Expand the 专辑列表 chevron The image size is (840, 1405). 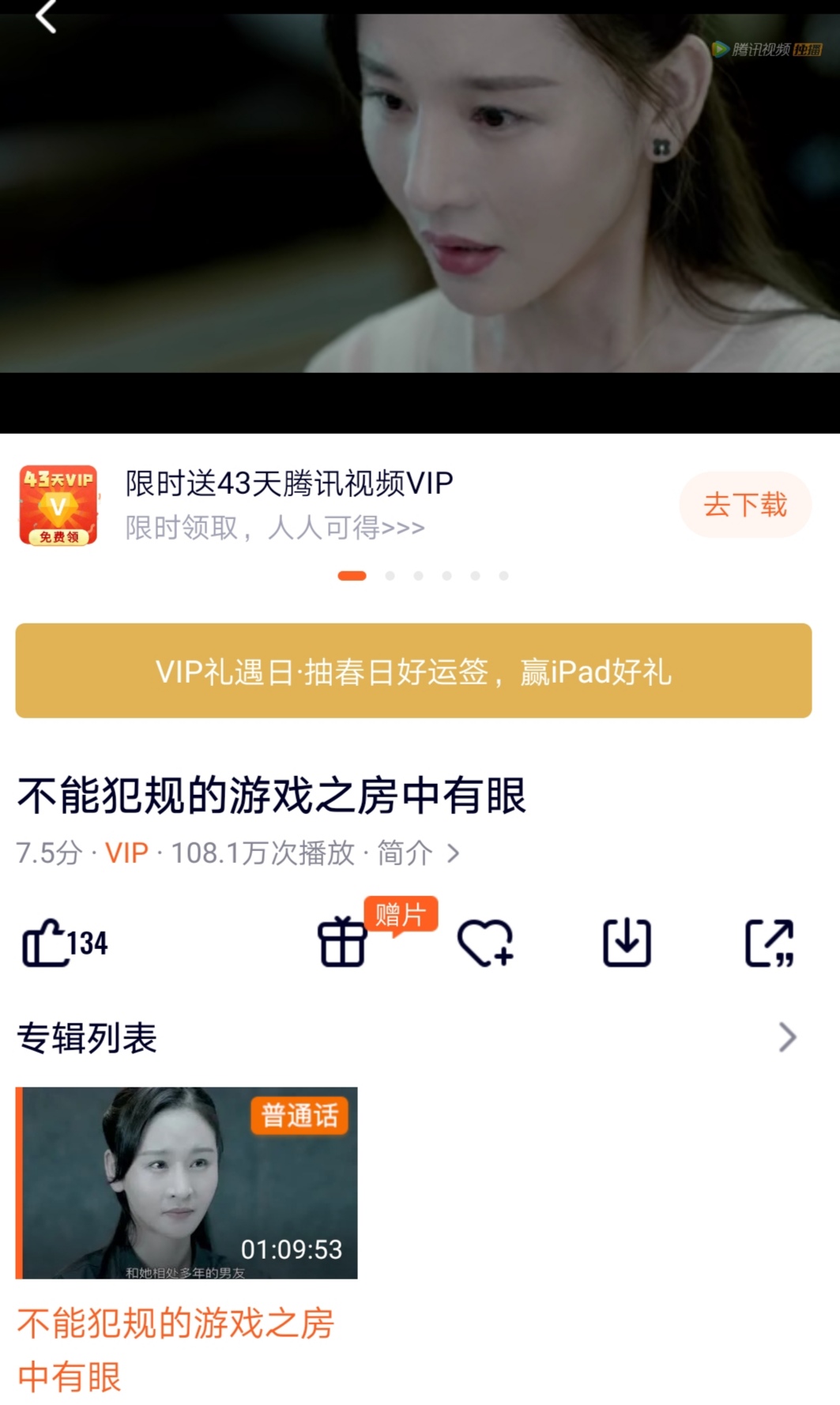click(787, 1038)
